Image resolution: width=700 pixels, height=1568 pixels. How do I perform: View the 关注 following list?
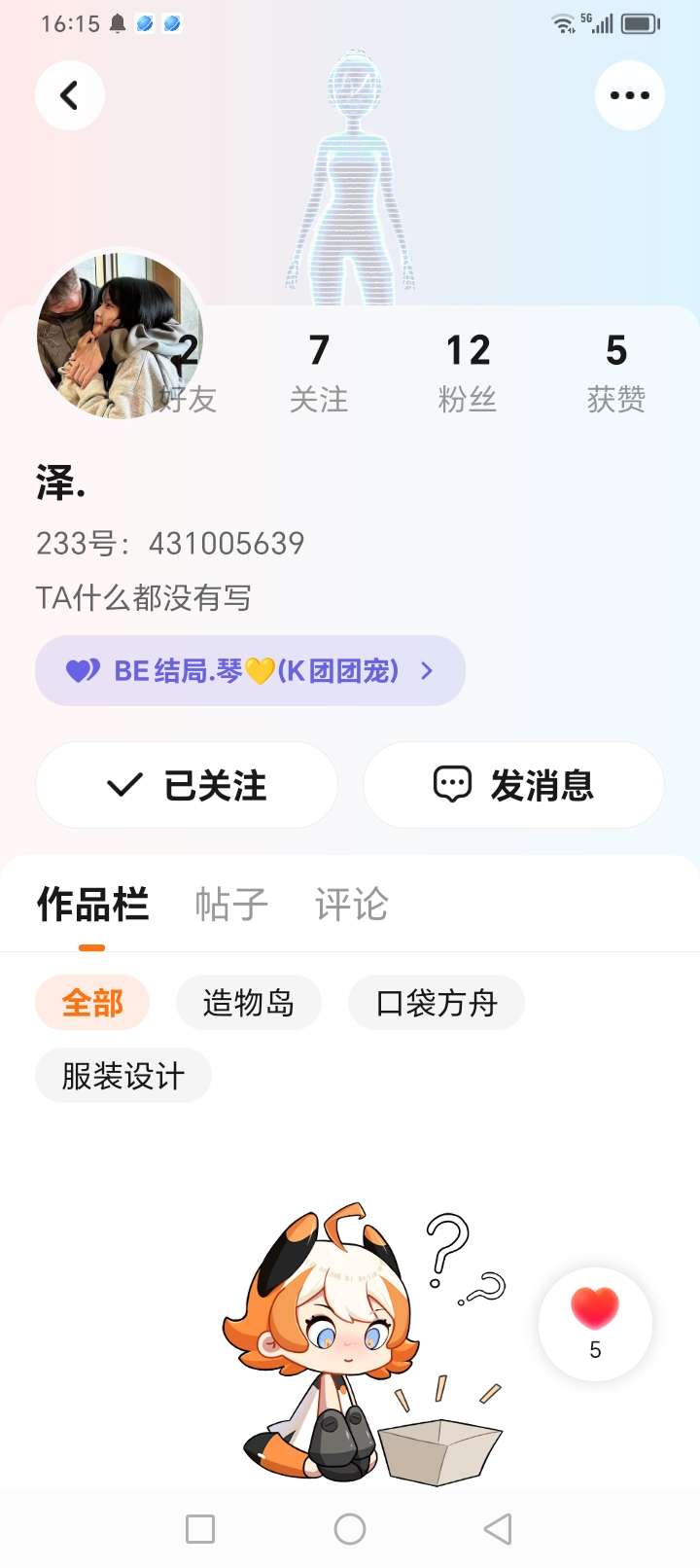(x=319, y=372)
